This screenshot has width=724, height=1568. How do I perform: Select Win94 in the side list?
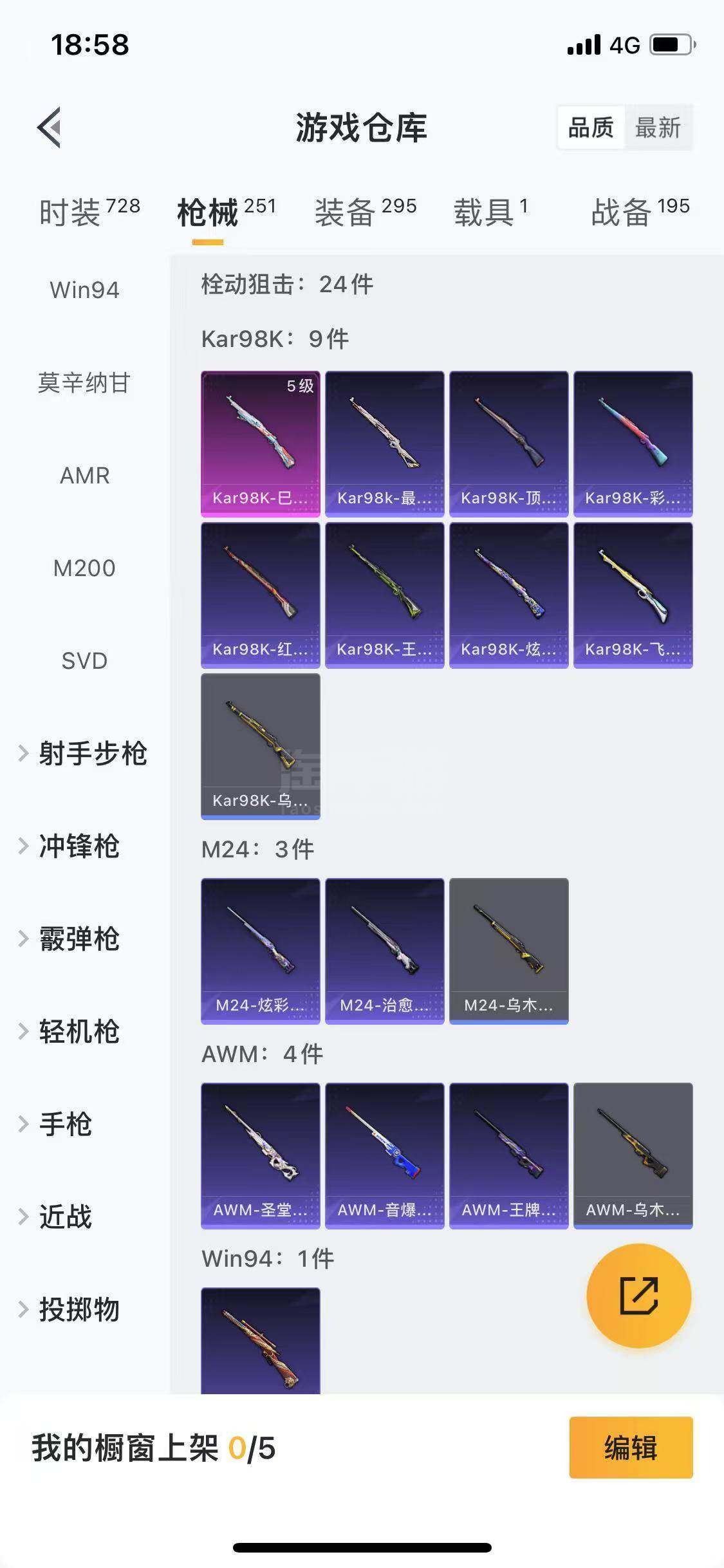[x=84, y=290]
